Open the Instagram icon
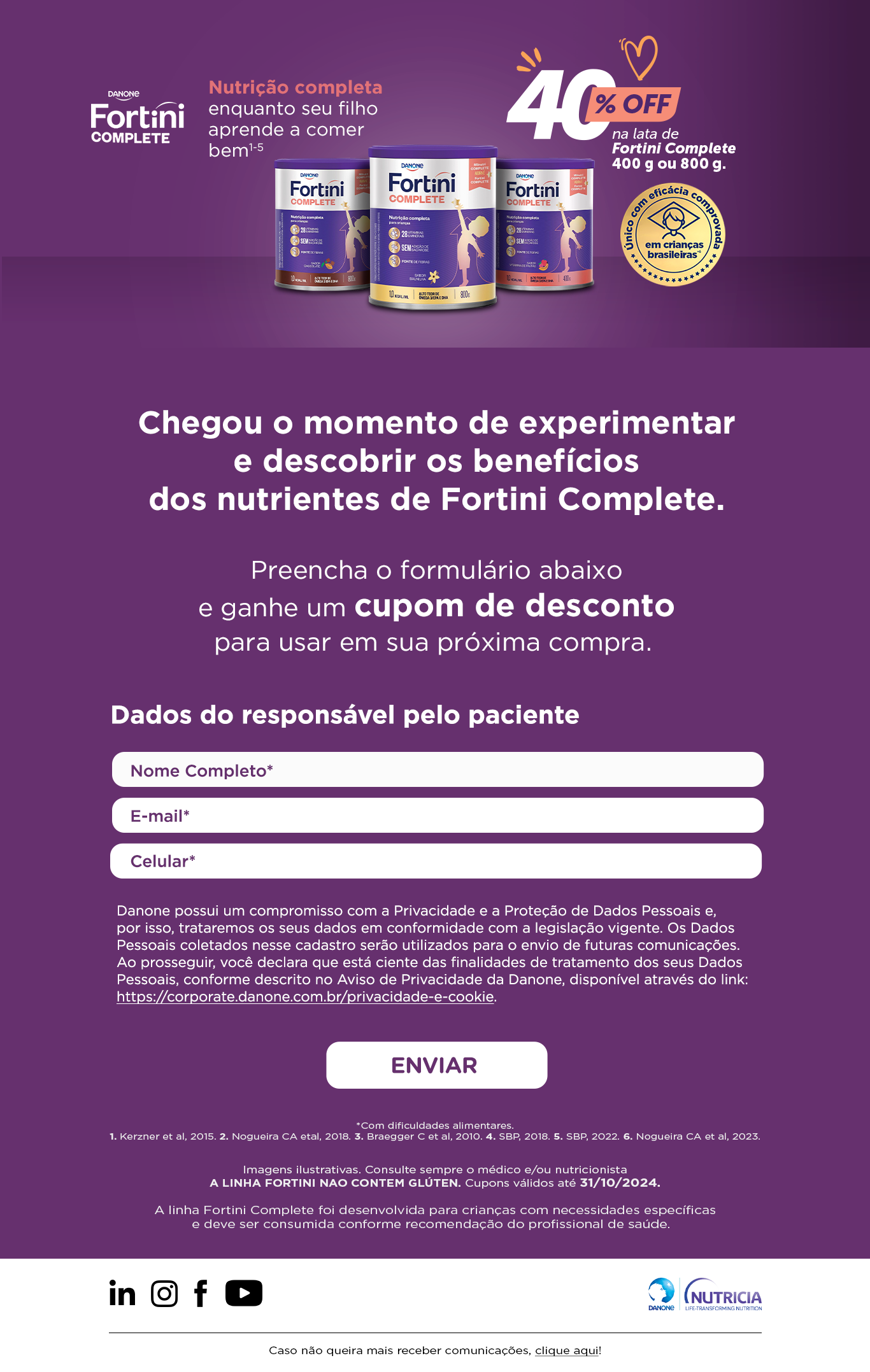This screenshot has width=870, height=1372. point(164,1293)
